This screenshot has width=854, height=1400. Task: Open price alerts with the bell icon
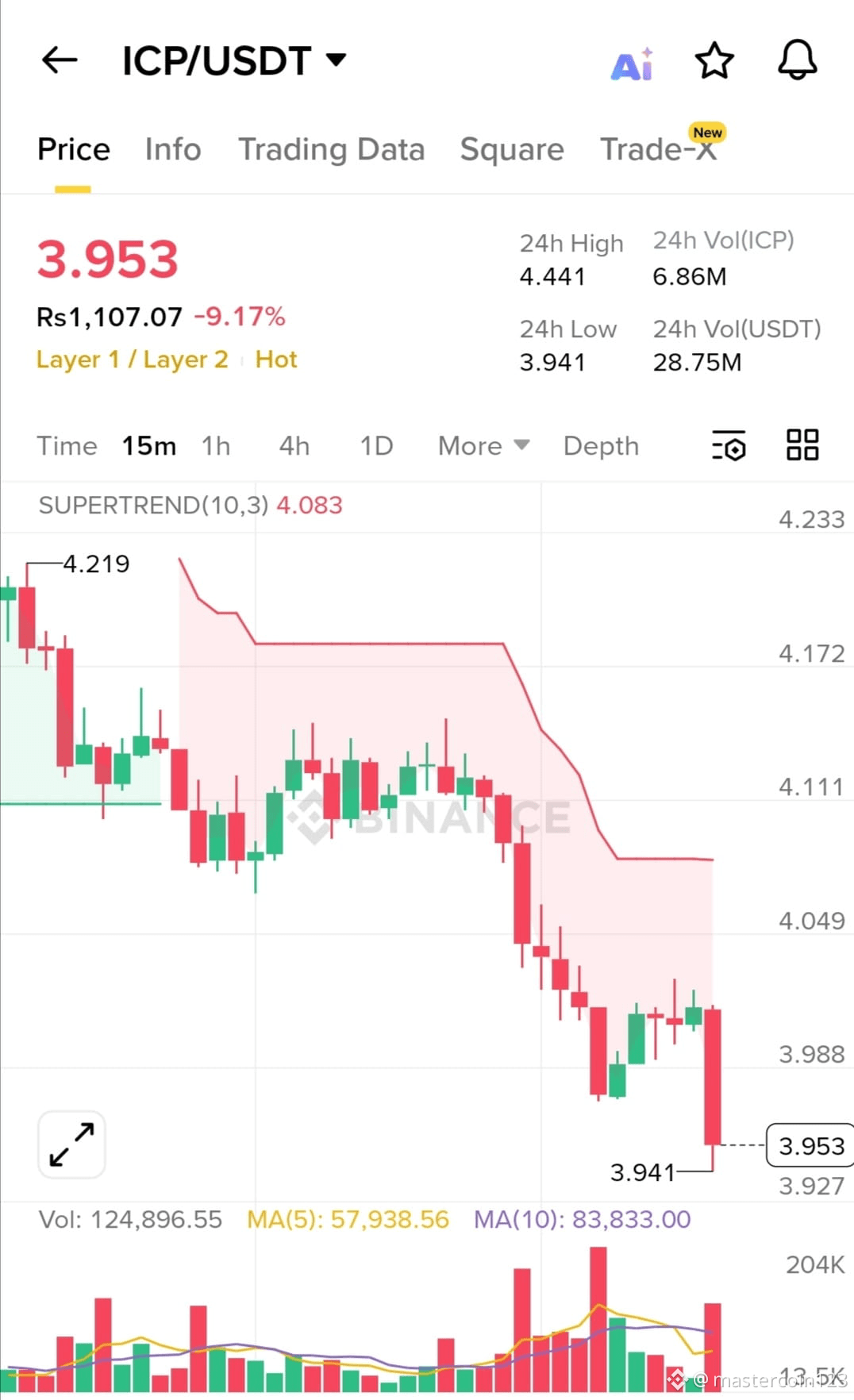coord(798,60)
